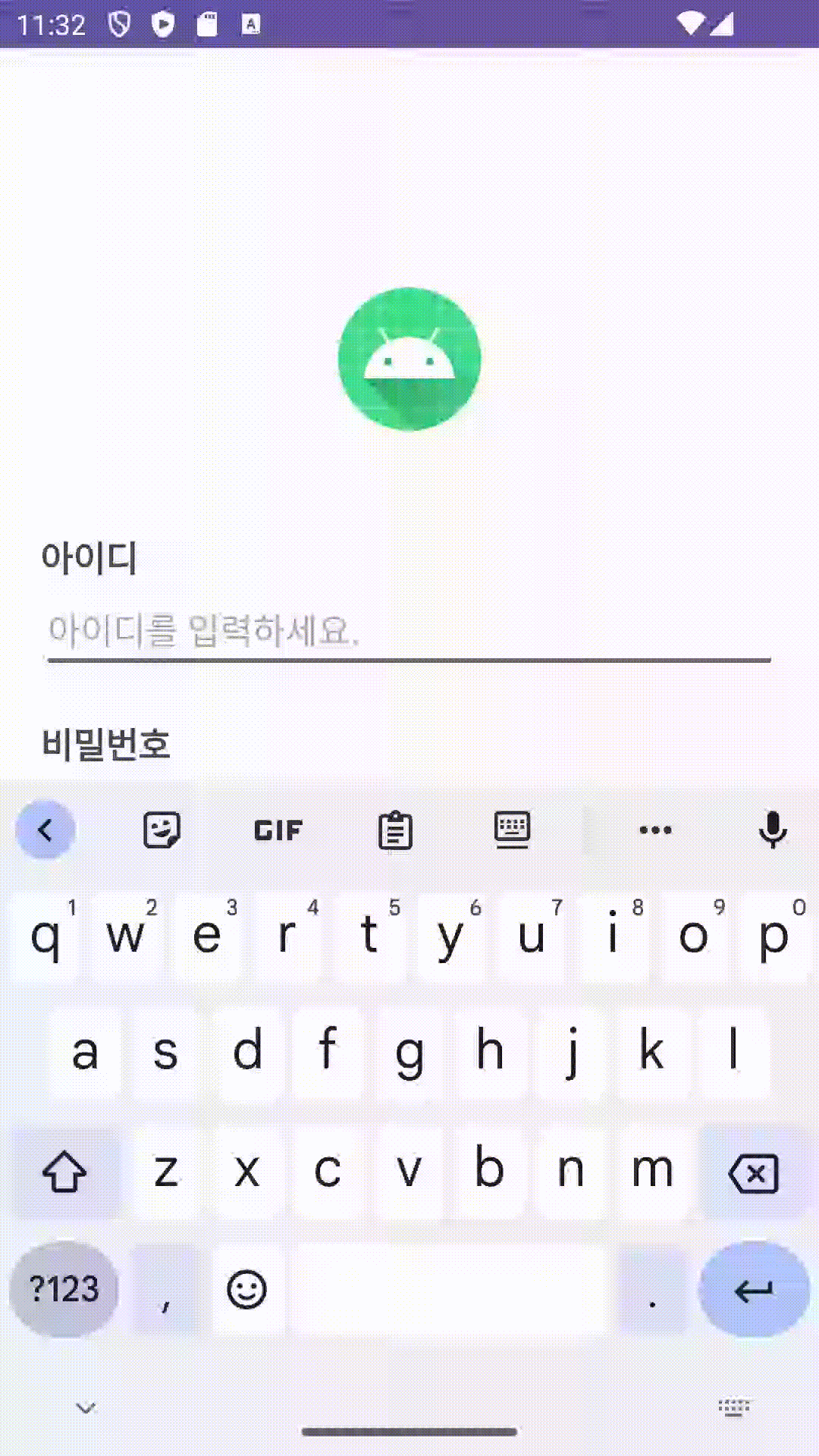Screen dimensions: 819x1456
Task: Start voice input with microphone
Action: click(773, 830)
